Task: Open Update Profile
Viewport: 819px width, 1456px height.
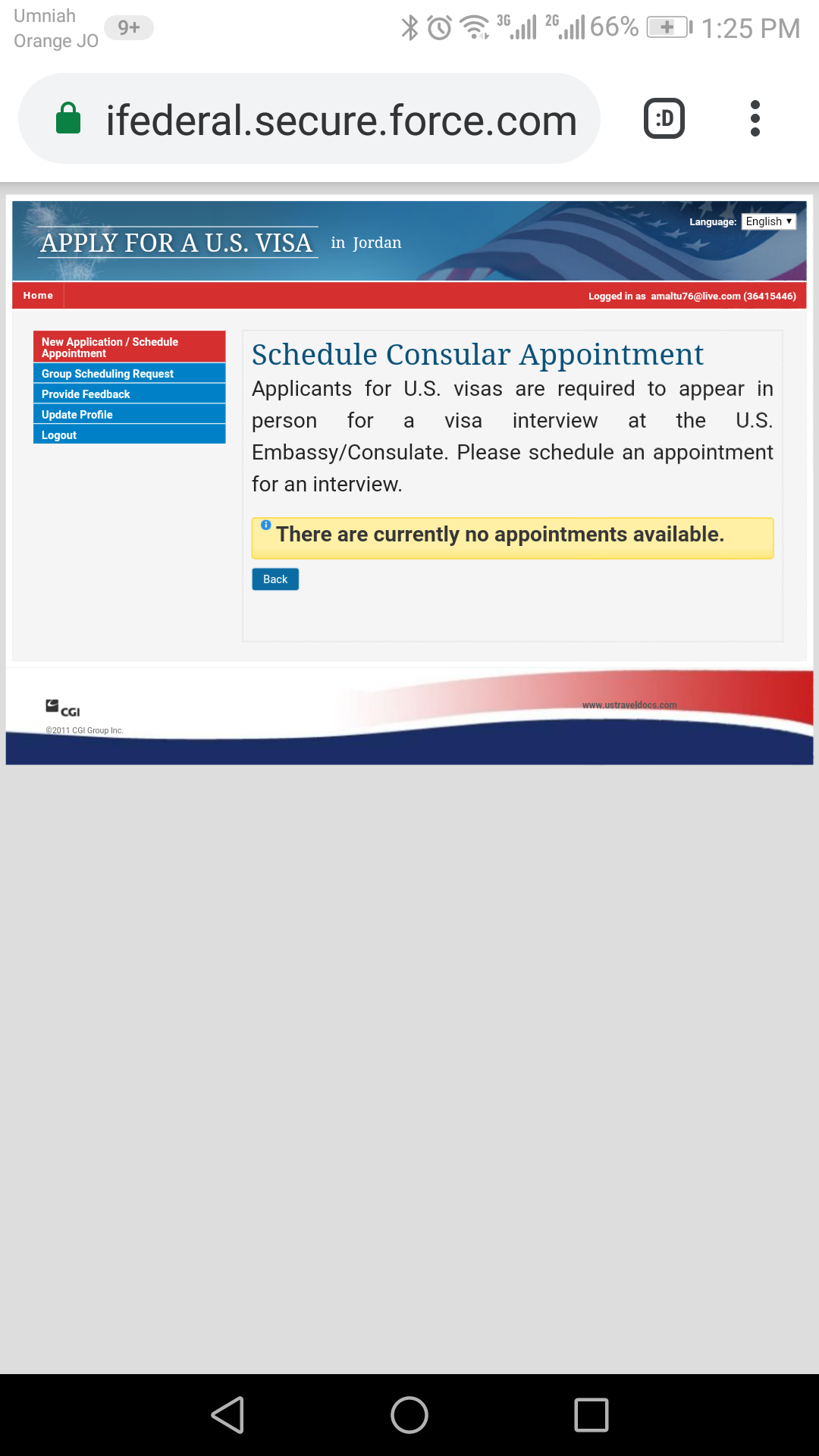Action: tap(130, 414)
